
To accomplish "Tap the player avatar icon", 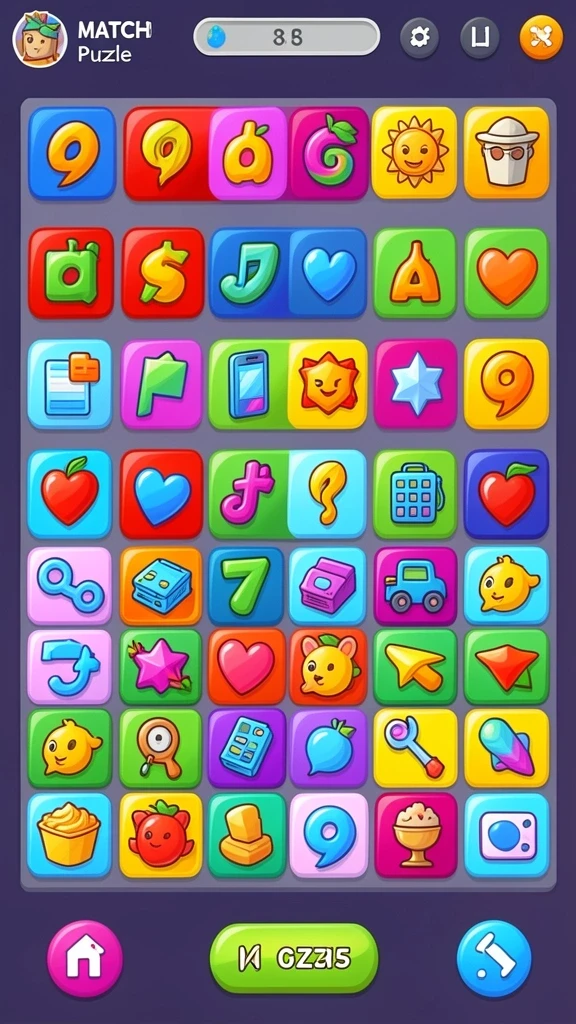I will [x=40, y=39].
